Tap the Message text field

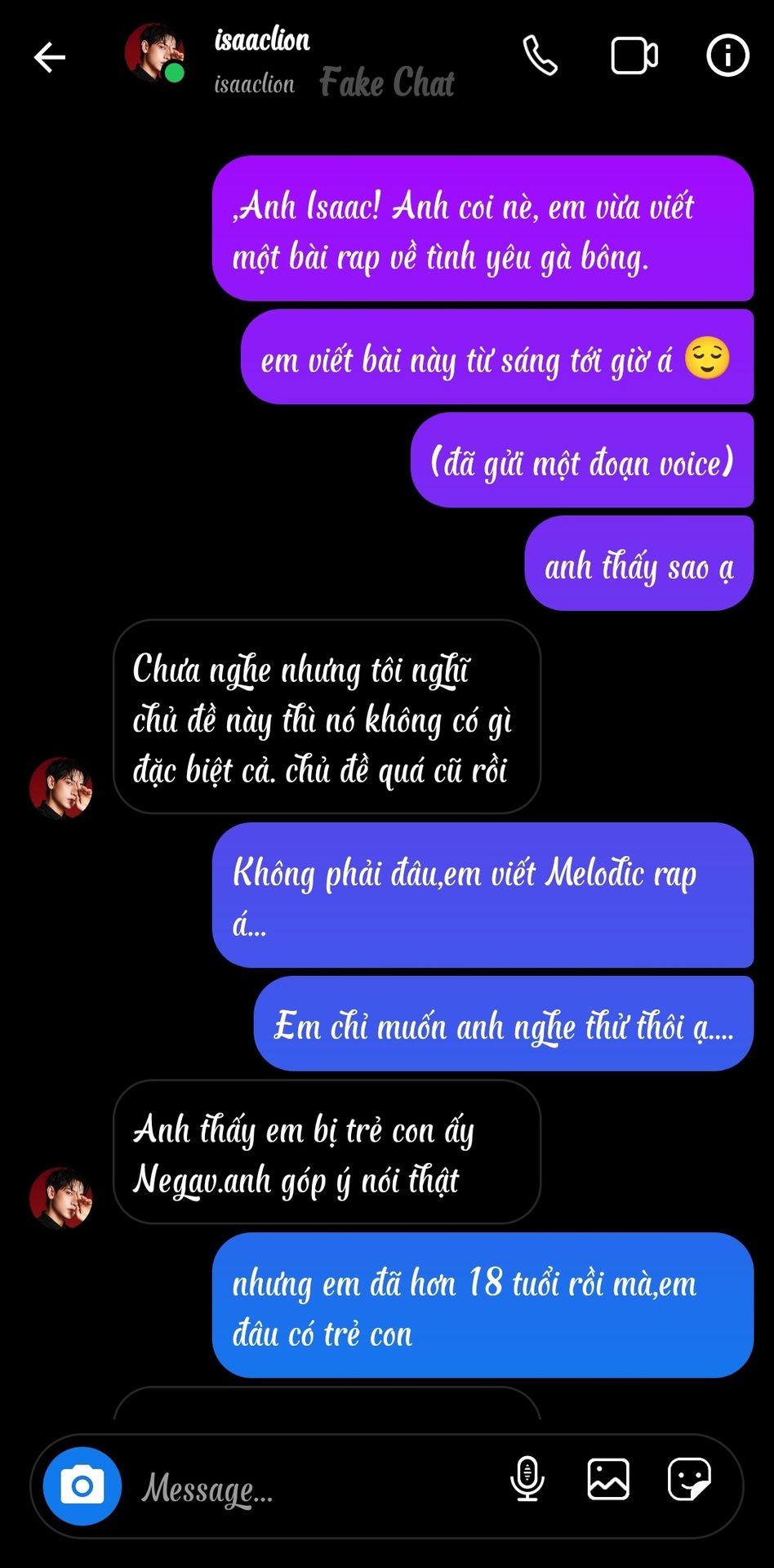[x=310, y=1488]
